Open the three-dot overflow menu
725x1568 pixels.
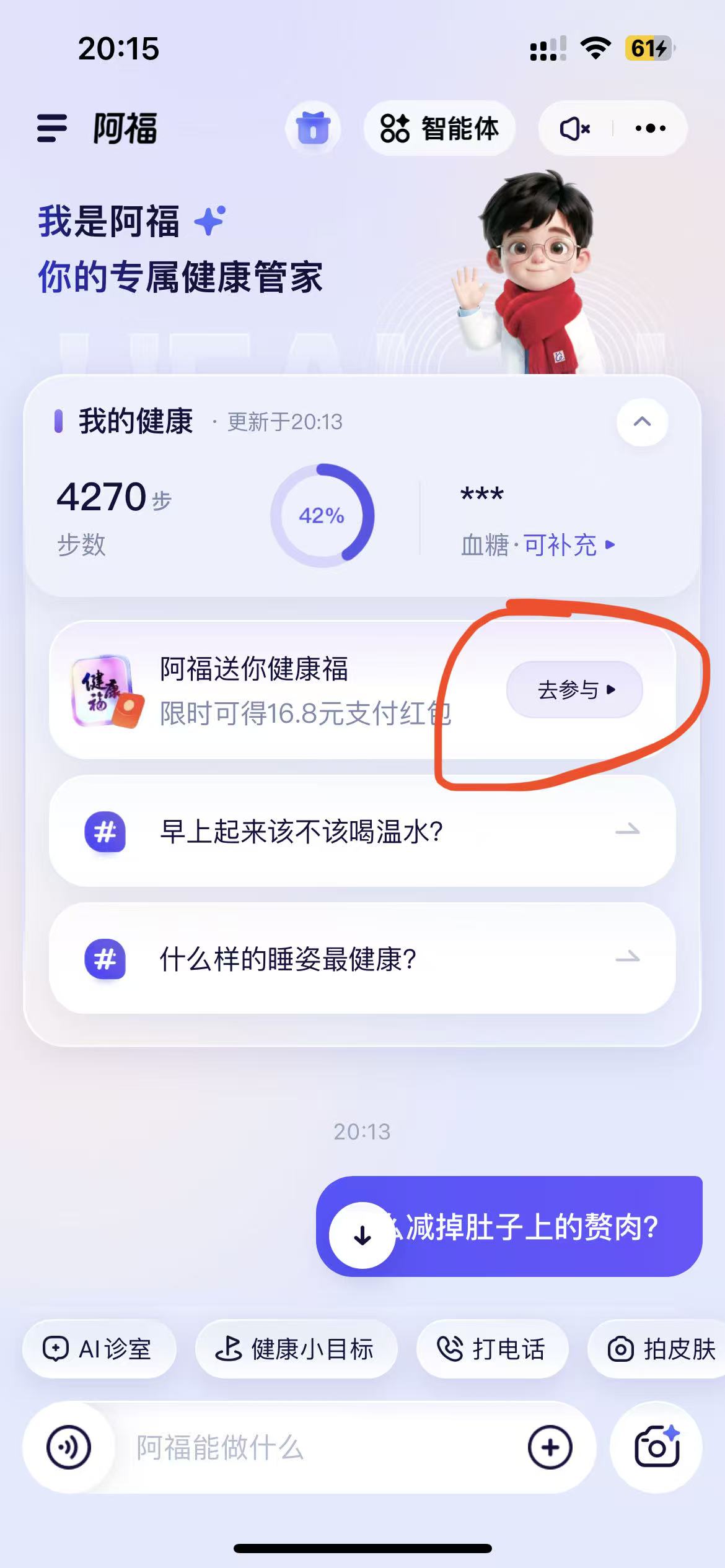(650, 129)
